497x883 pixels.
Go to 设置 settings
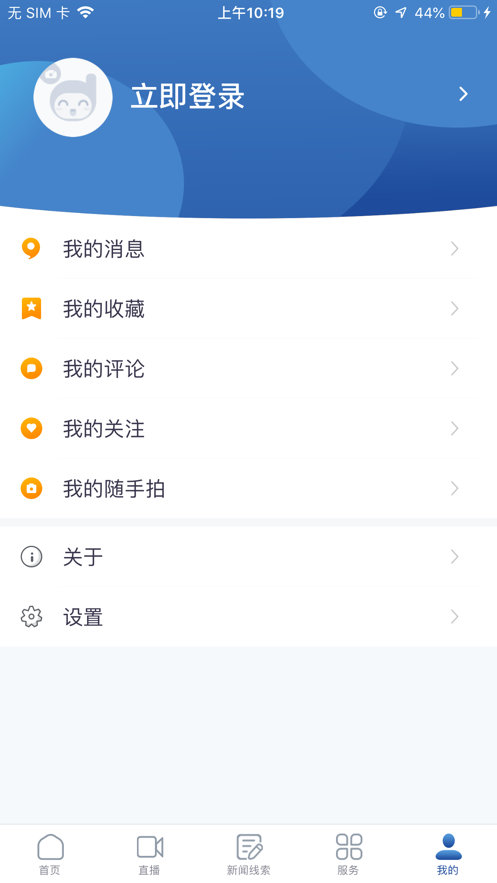(248, 617)
